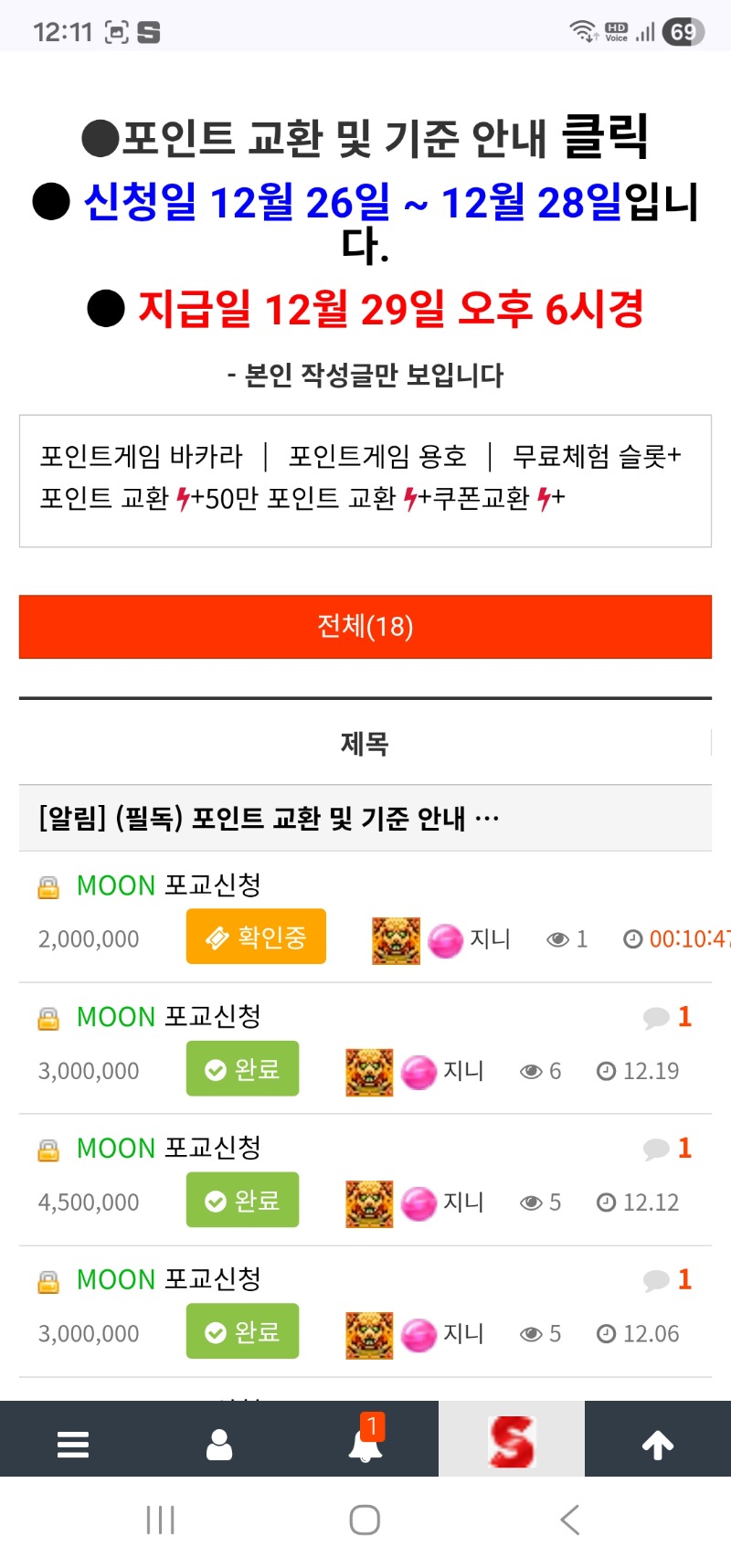Go back using the system back button
The width and height of the screenshot is (731, 1568).
pos(569,1520)
